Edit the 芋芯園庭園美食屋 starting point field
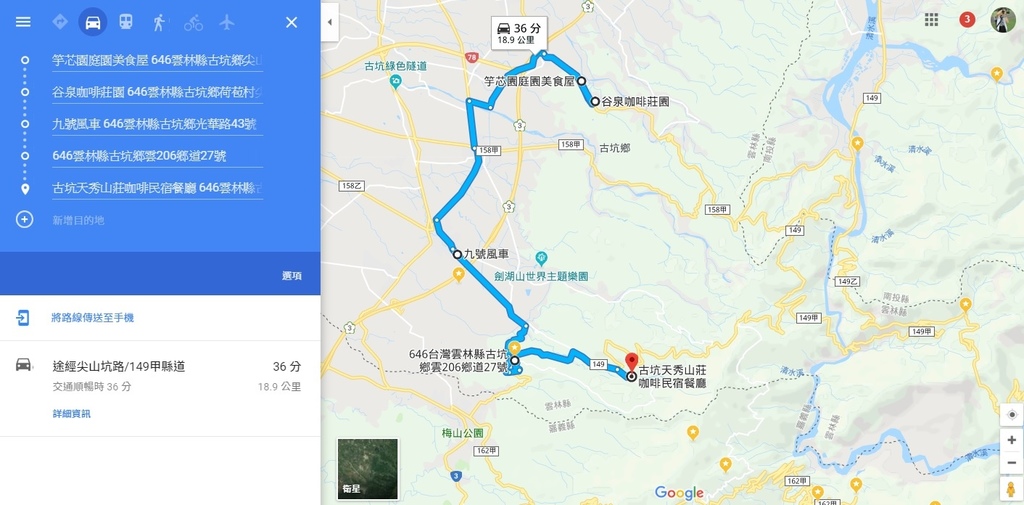 pyautogui.click(x=157, y=60)
